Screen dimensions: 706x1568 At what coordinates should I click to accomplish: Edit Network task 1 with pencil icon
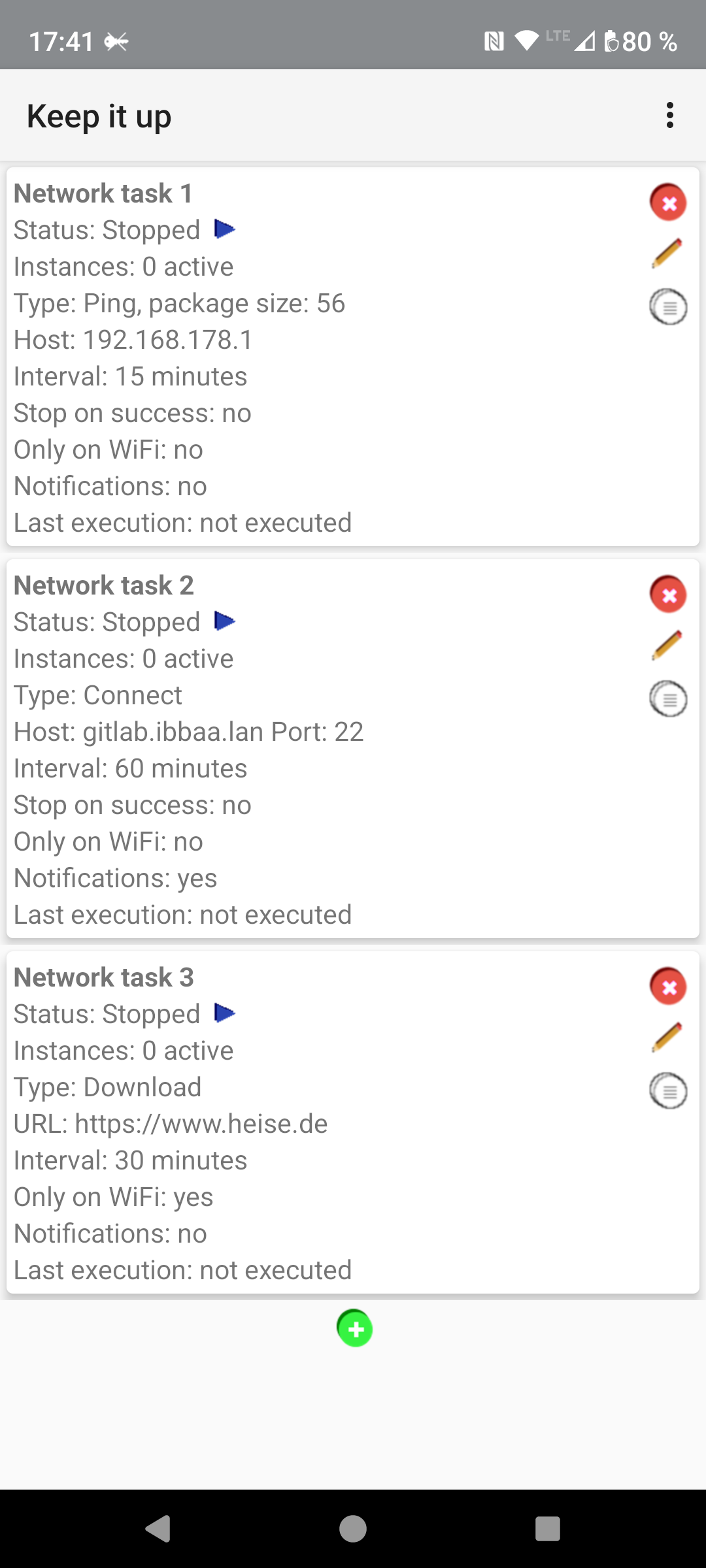pos(667,253)
